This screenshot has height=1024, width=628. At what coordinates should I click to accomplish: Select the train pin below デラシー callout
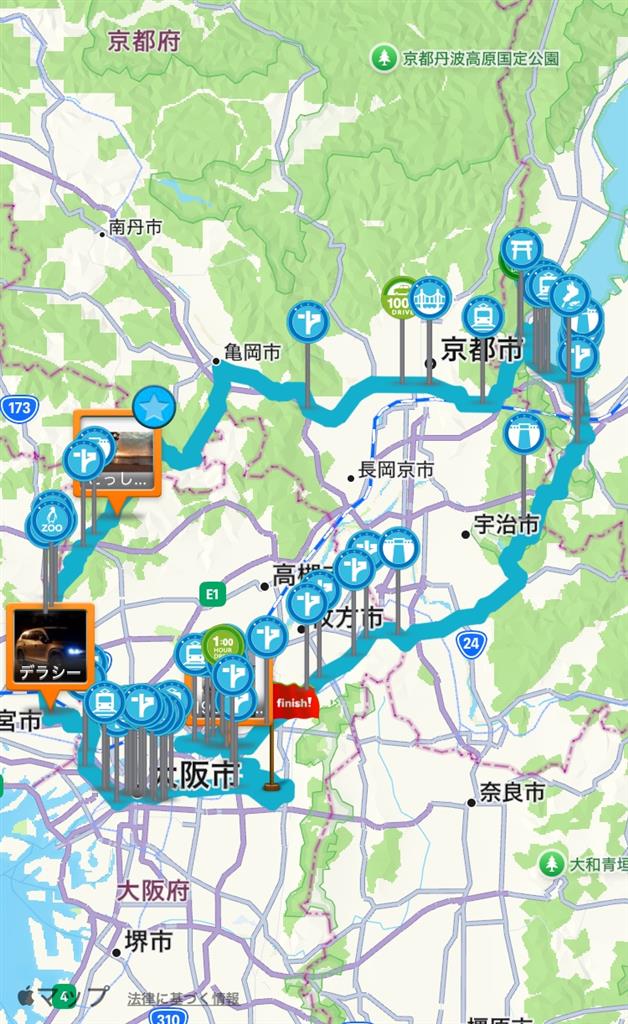coord(104,702)
